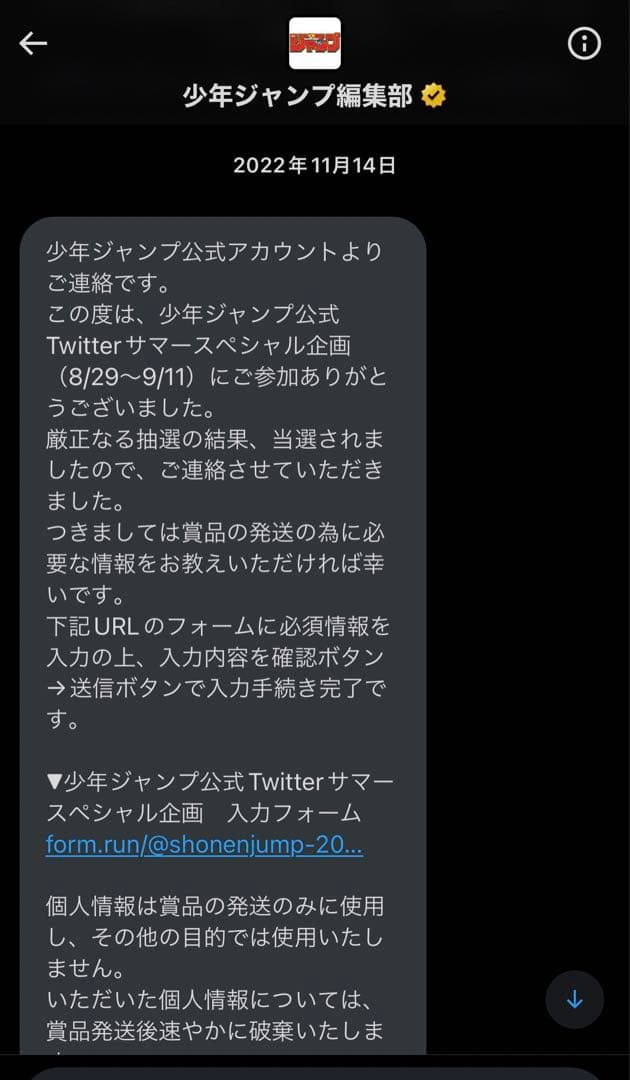Jump to latest message with down arrow
This screenshot has width=630, height=1080.
tap(575, 999)
